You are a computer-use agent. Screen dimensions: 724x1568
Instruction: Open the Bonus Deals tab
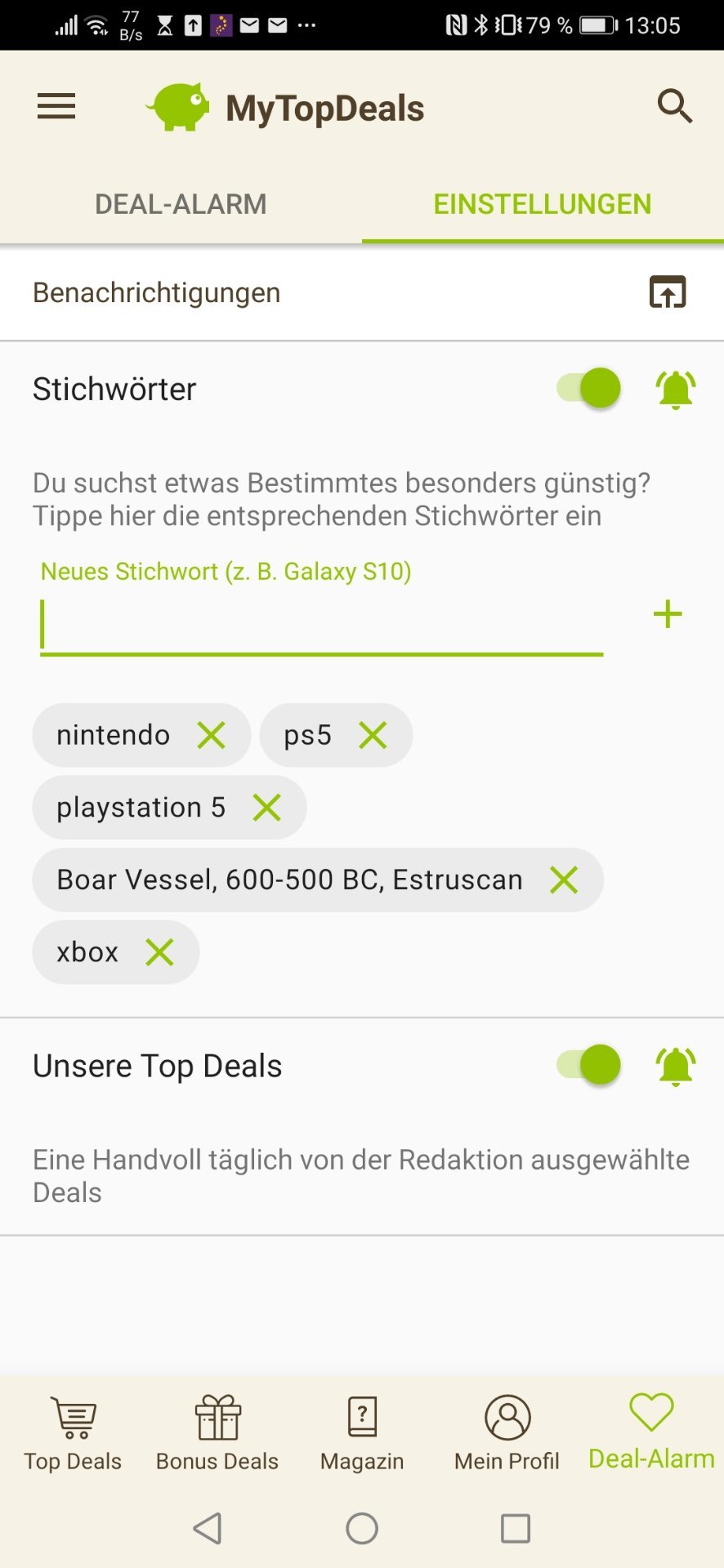[x=217, y=1433]
